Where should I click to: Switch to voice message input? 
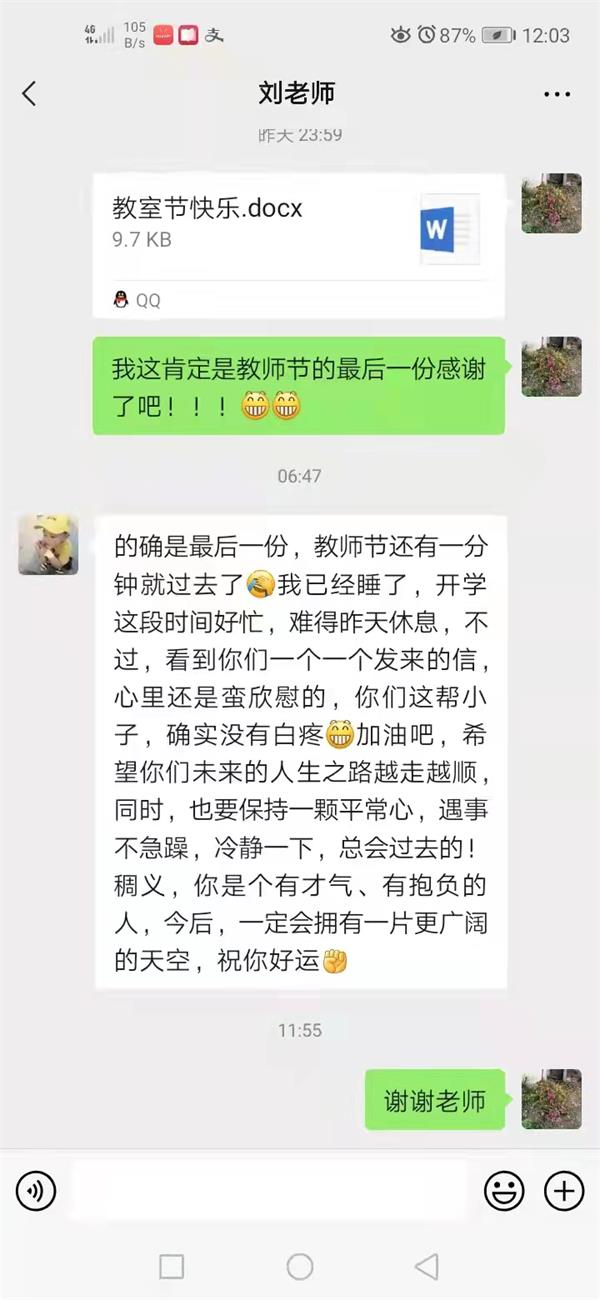[x=36, y=1190]
